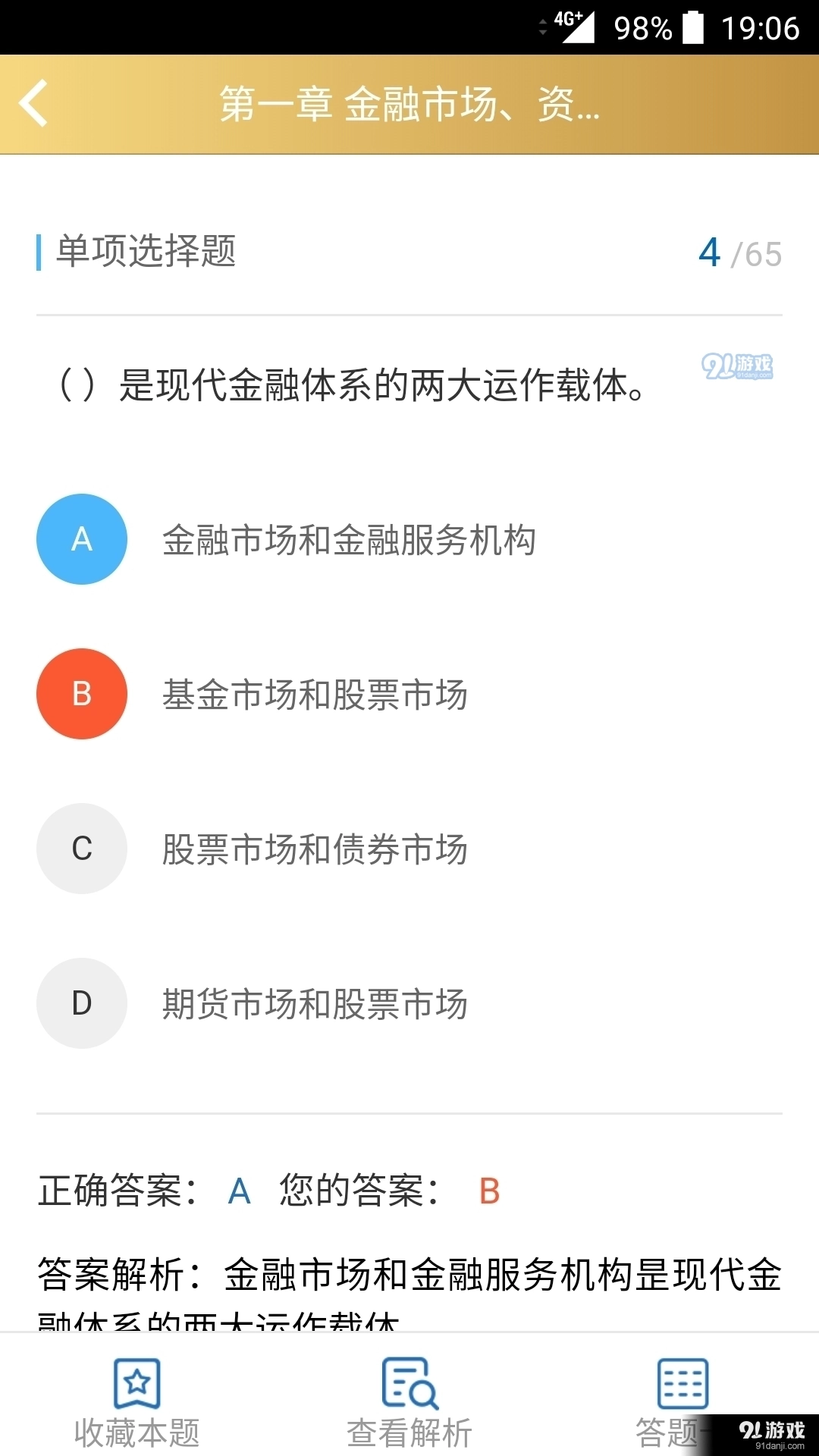Expand the truncated chapter title 第一章 金融市场、资...
The width and height of the screenshot is (819, 1456).
(409, 106)
